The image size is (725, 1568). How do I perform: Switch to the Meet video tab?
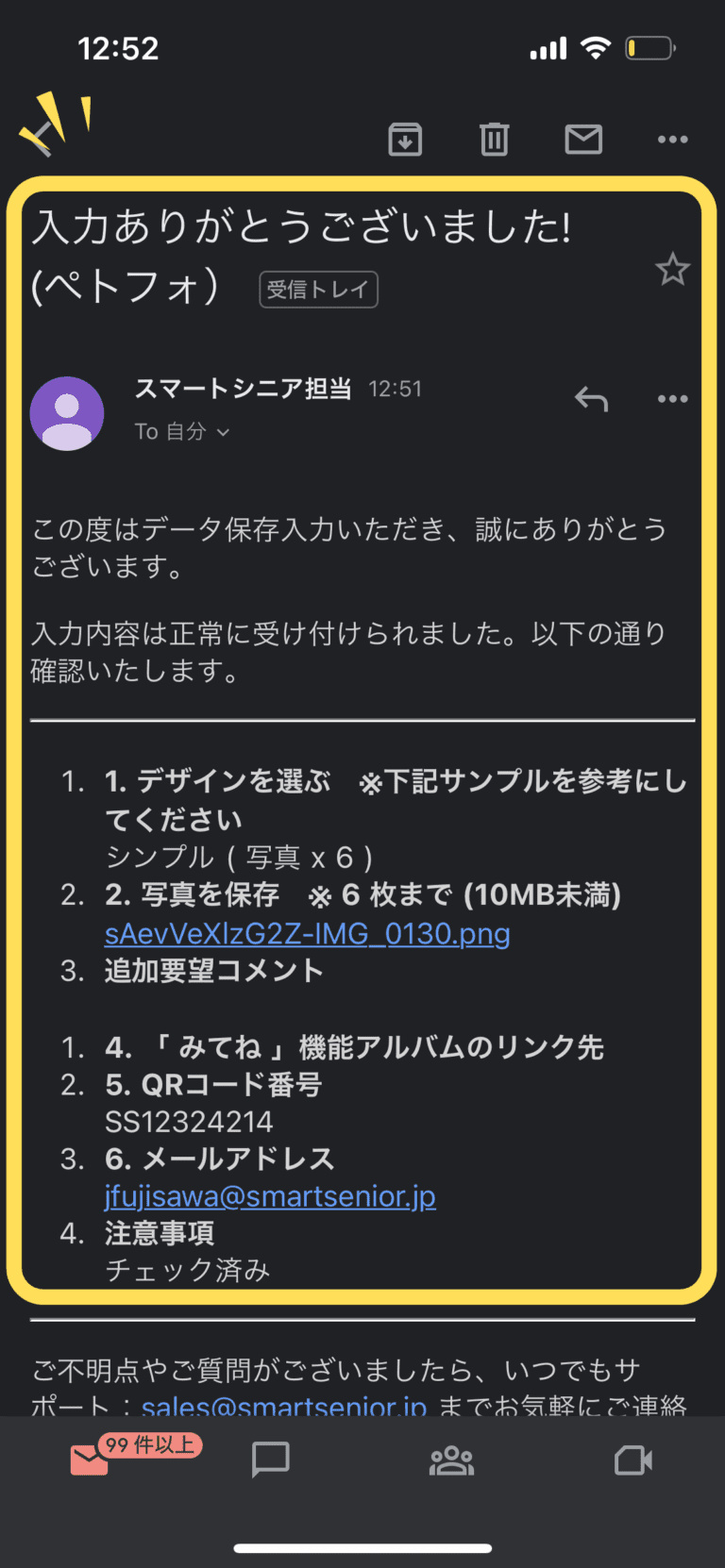633,1460
